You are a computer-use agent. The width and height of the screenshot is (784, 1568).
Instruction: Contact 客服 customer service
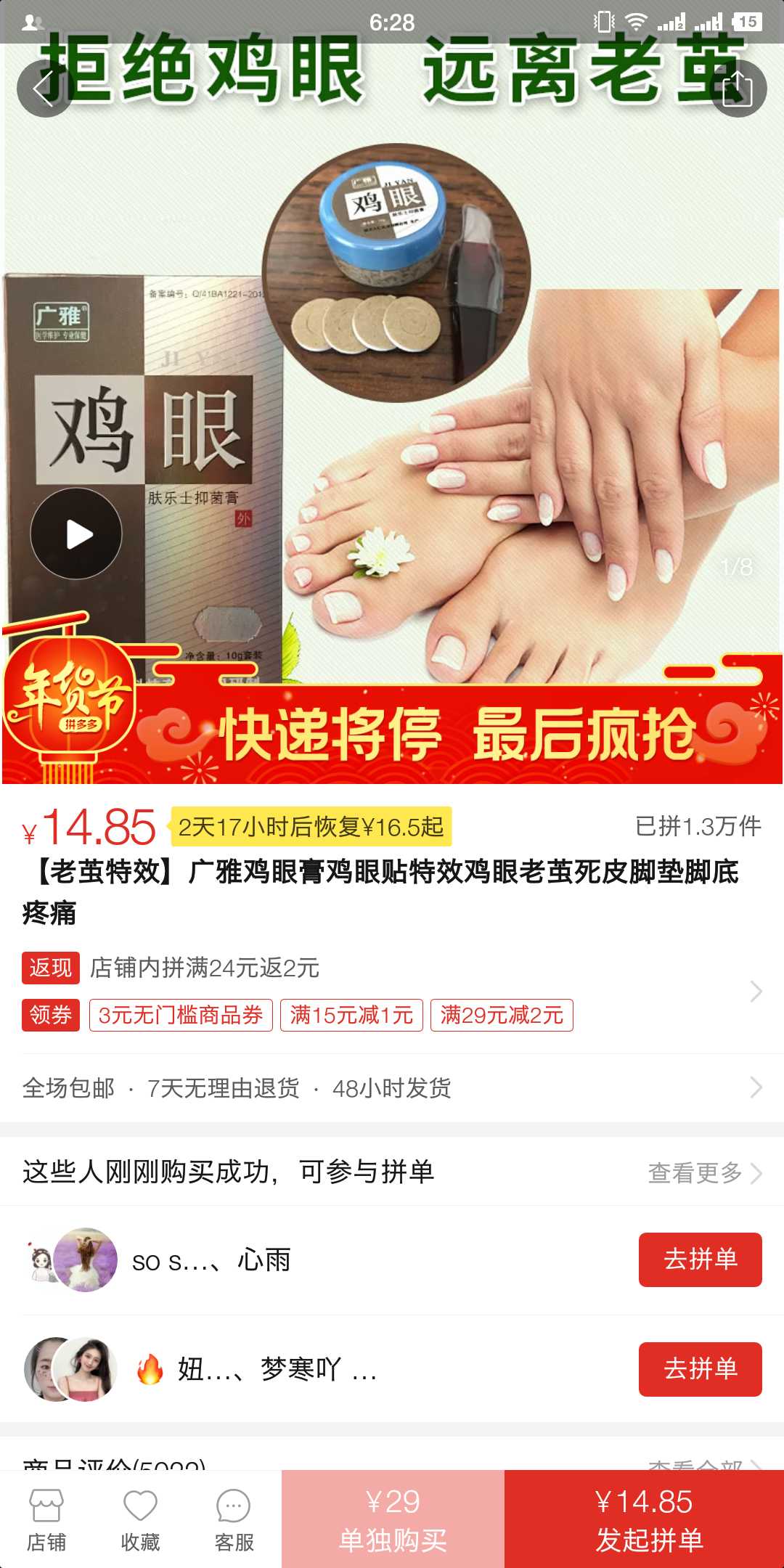pos(234,1520)
